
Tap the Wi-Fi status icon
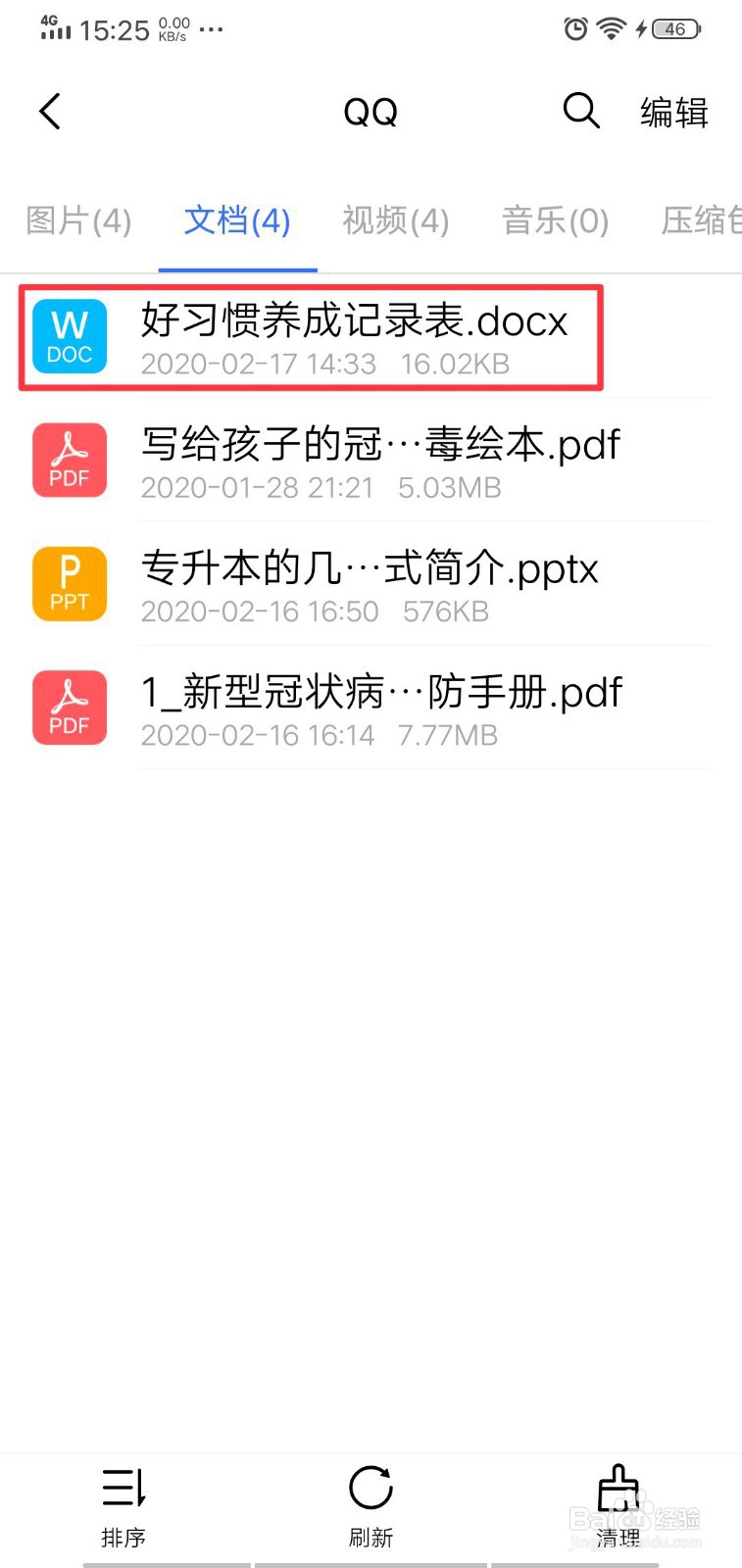[609, 28]
